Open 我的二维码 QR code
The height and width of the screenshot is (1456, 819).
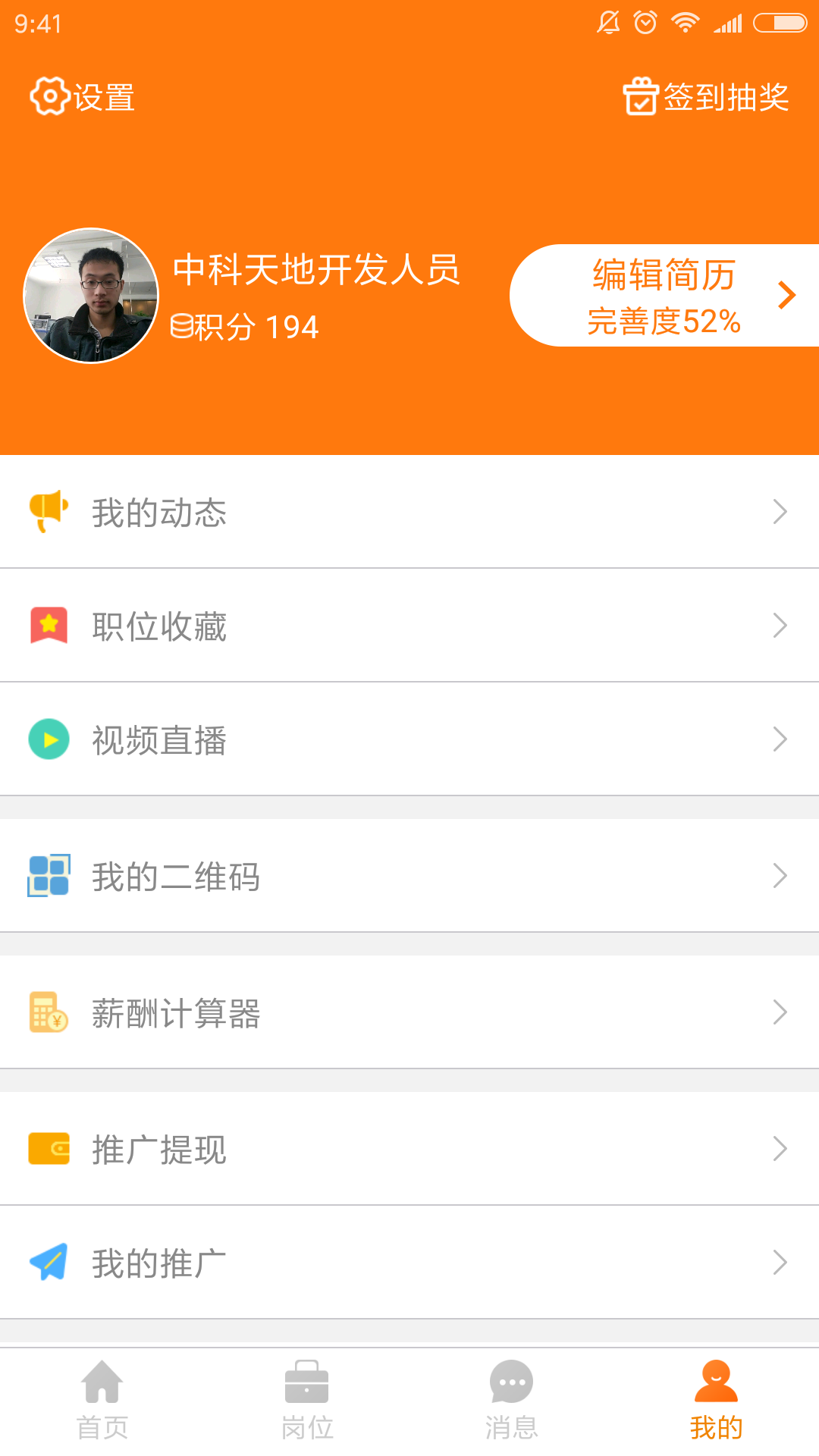(x=409, y=877)
